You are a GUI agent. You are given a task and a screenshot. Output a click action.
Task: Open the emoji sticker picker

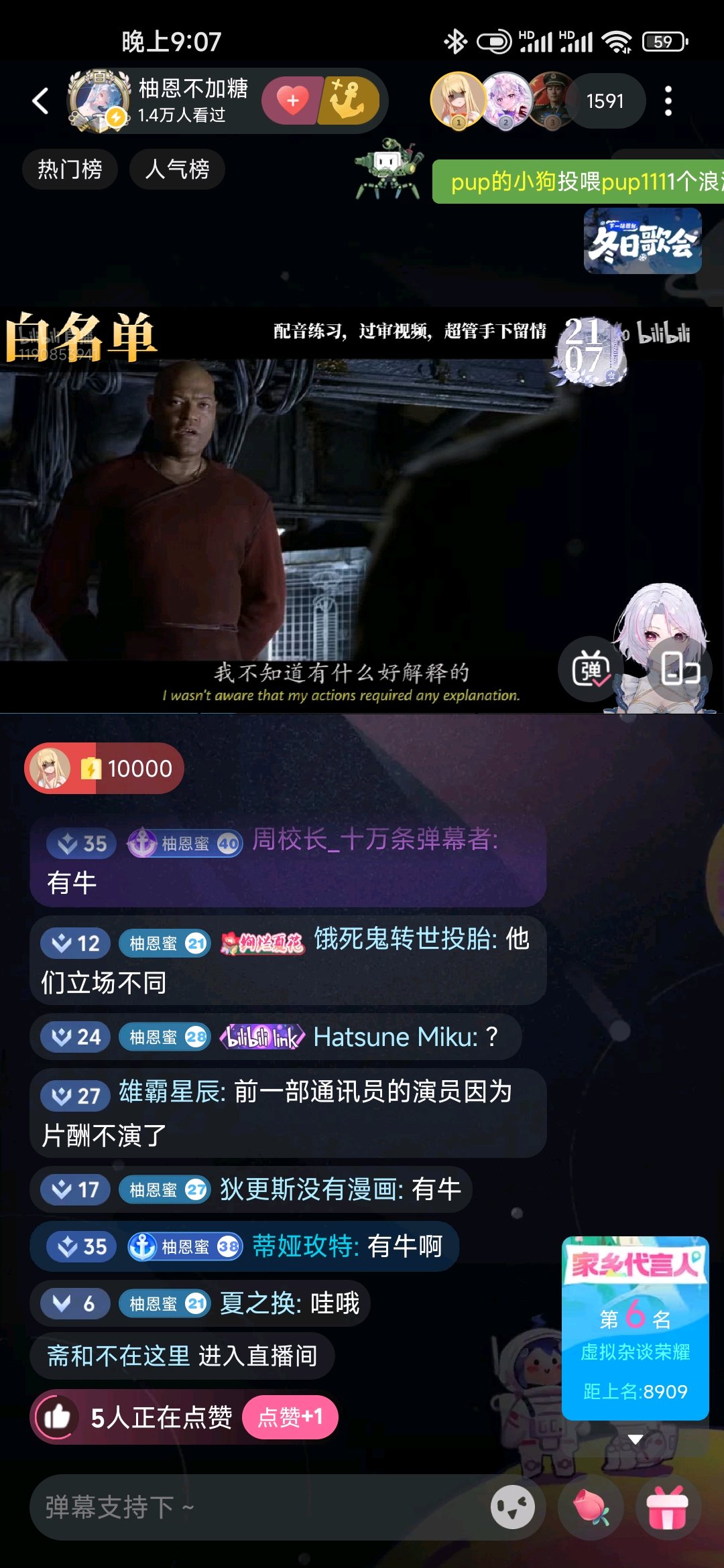(x=513, y=1507)
